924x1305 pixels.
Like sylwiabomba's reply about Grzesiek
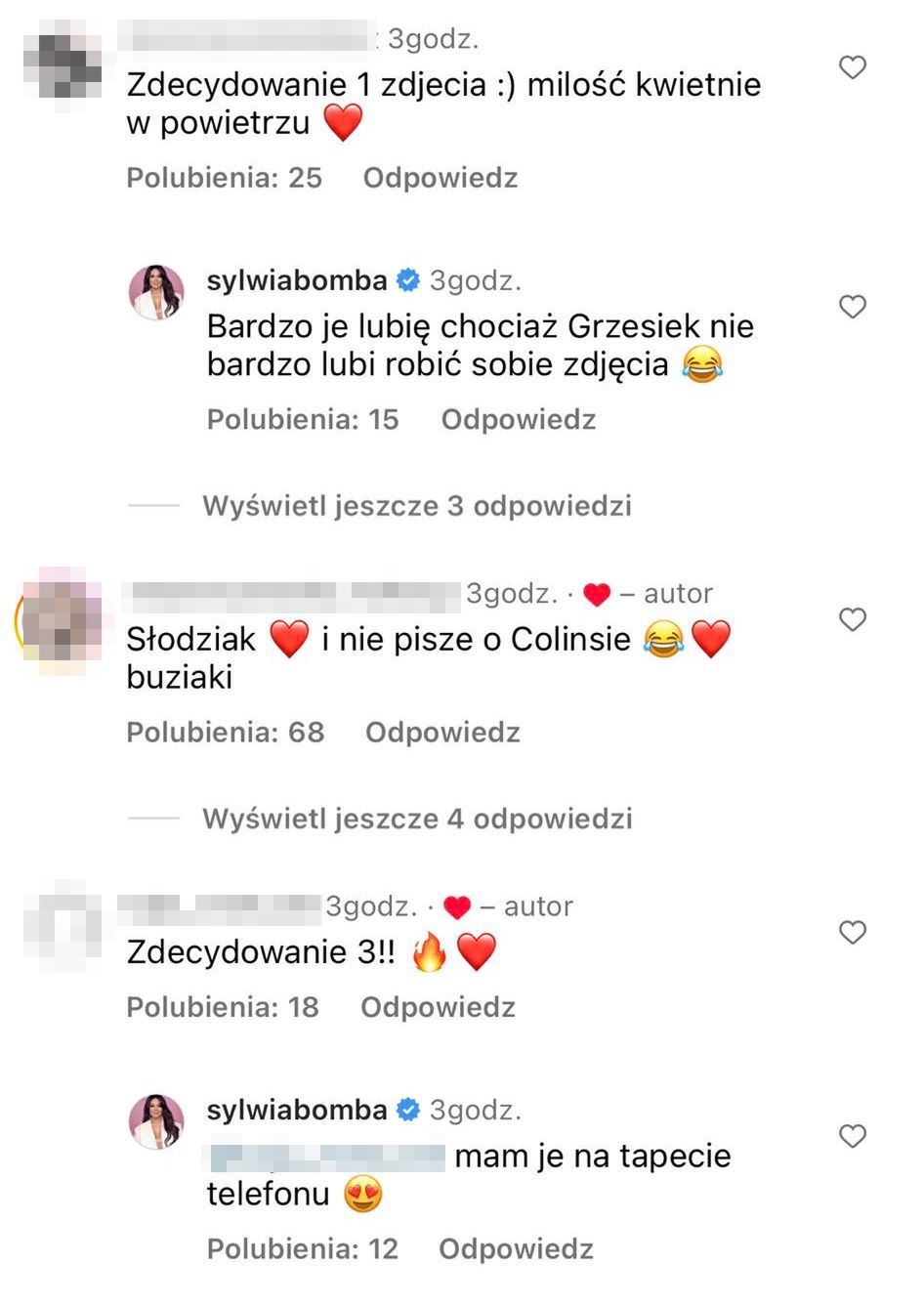(853, 307)
